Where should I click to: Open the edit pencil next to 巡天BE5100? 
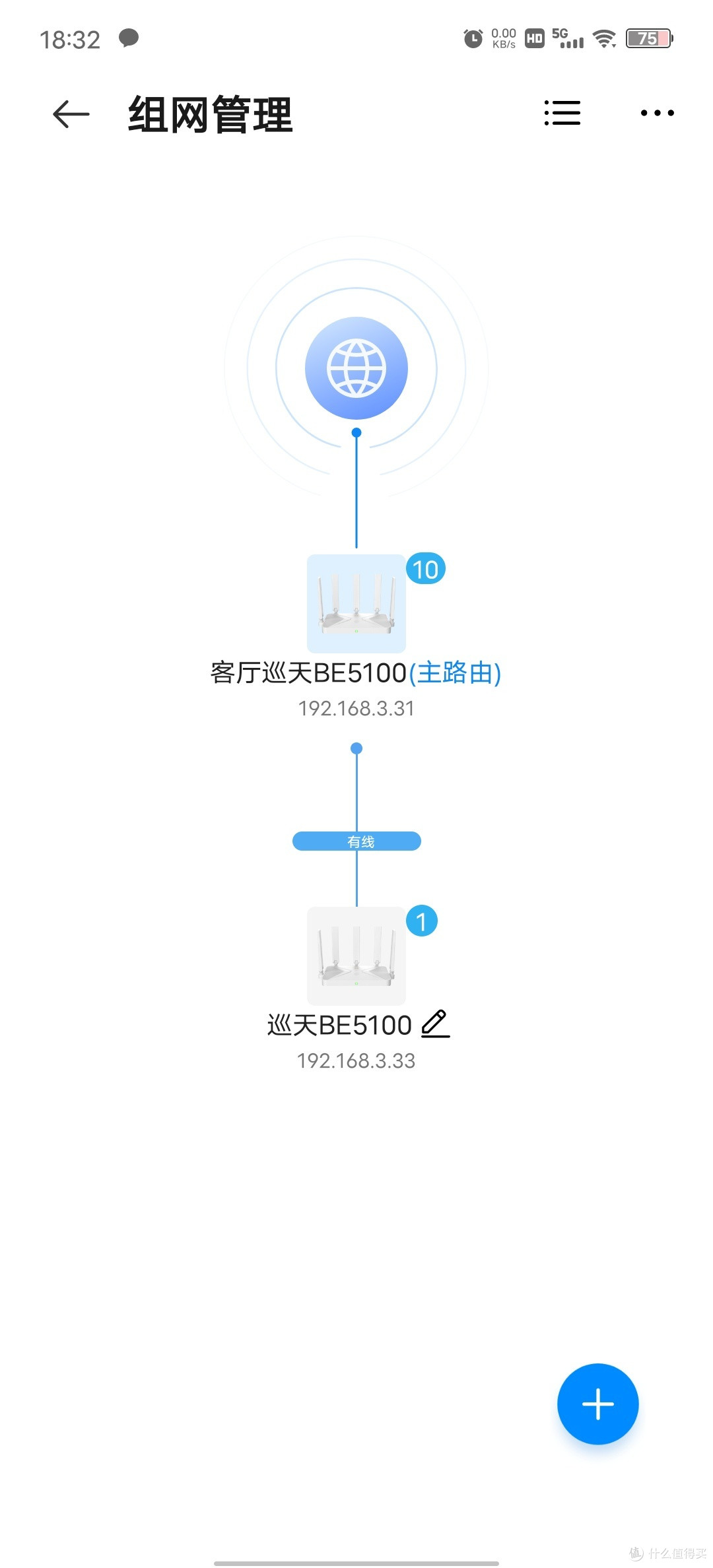[x=435, y=1025]
